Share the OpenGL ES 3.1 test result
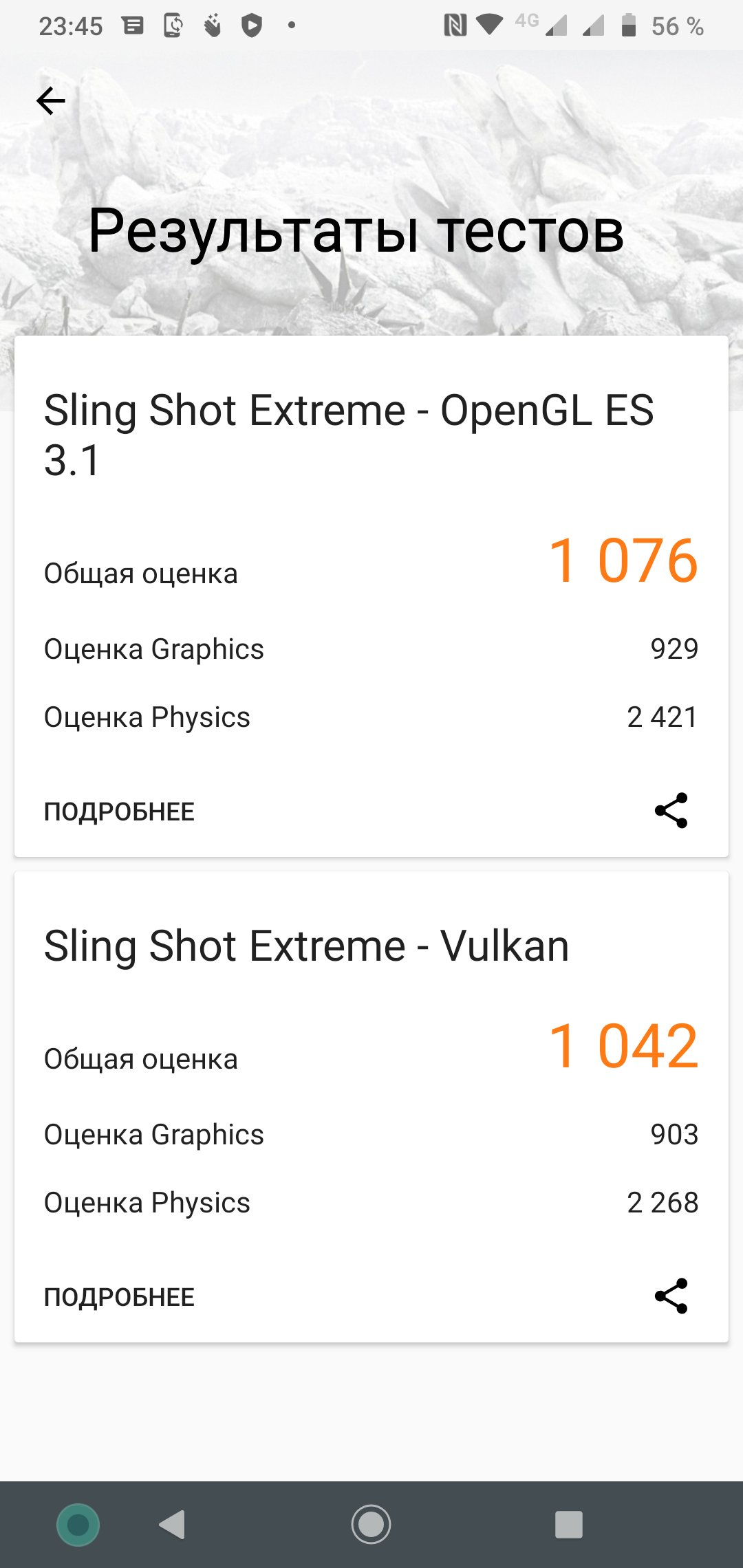 tap(671, 810)
